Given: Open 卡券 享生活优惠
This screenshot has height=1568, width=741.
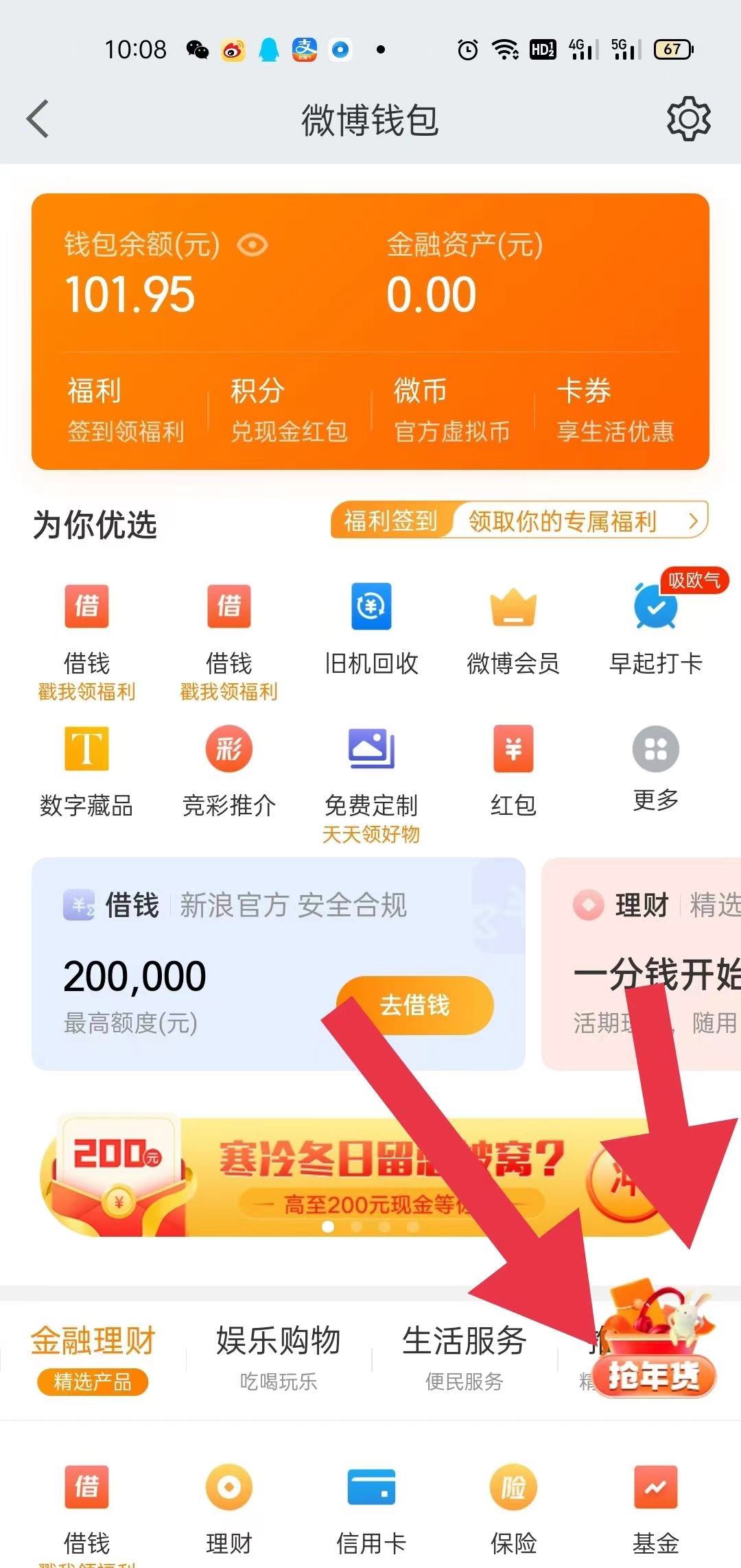Looking at the screenshot, I should (615, 410).
